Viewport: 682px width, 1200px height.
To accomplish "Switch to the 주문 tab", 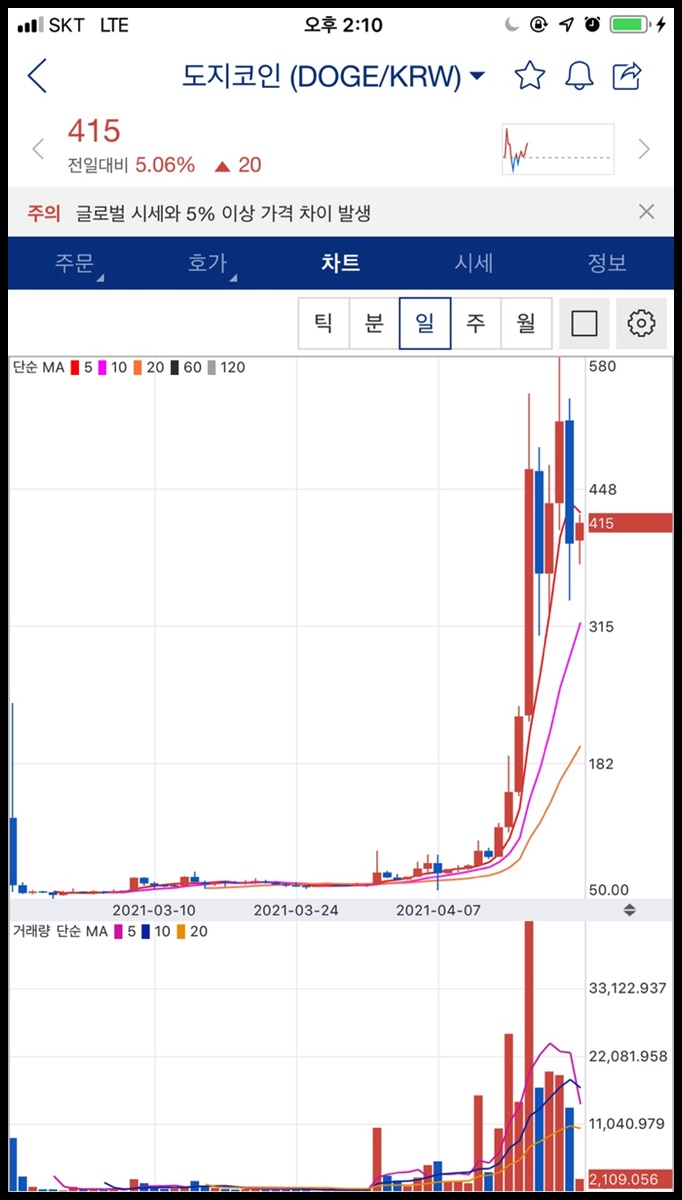I will tap(75, 264).
